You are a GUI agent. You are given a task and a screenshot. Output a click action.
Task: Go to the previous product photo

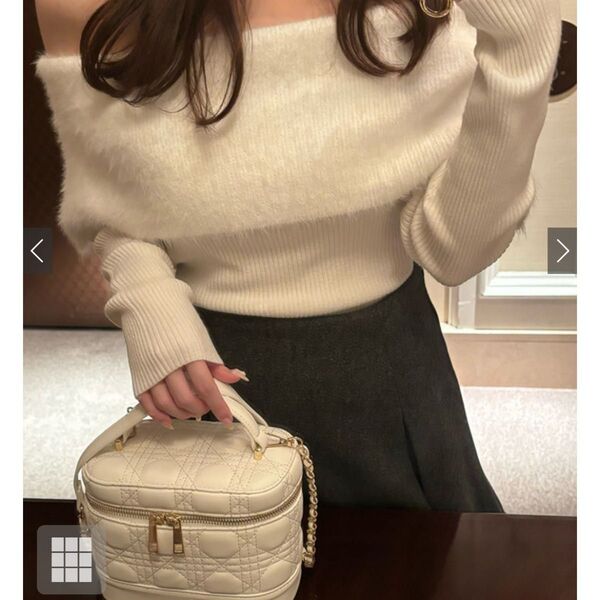pos(37,251)
